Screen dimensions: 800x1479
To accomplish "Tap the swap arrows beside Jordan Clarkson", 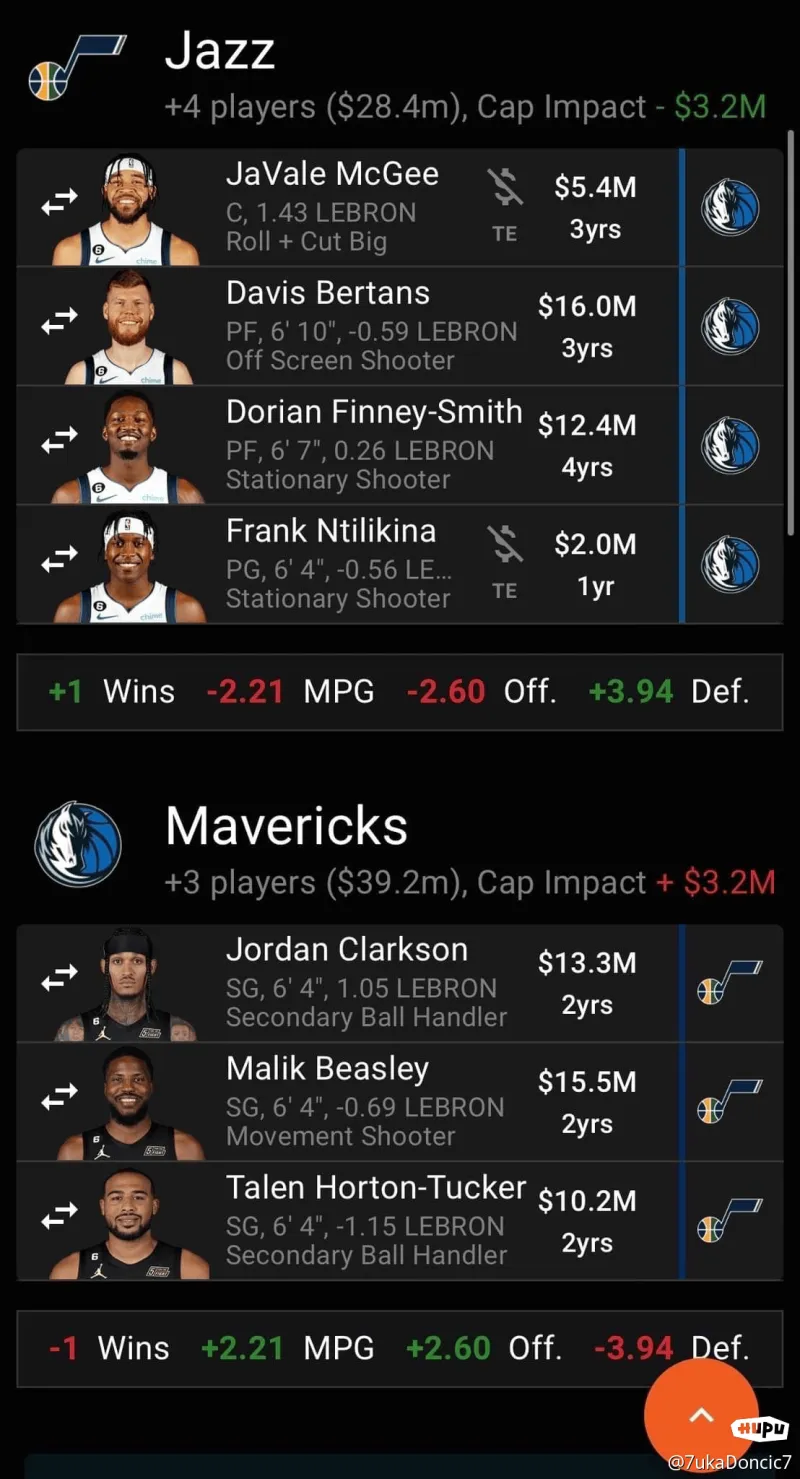I will [x=59, y=982].
